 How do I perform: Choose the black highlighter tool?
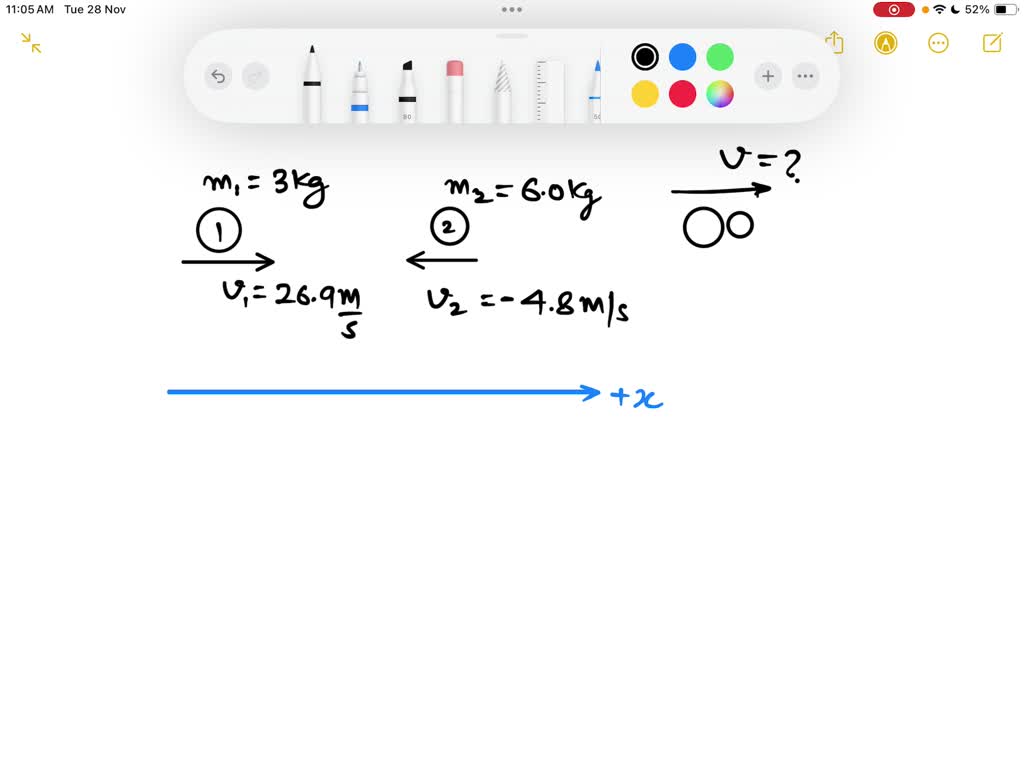[407, 90]
